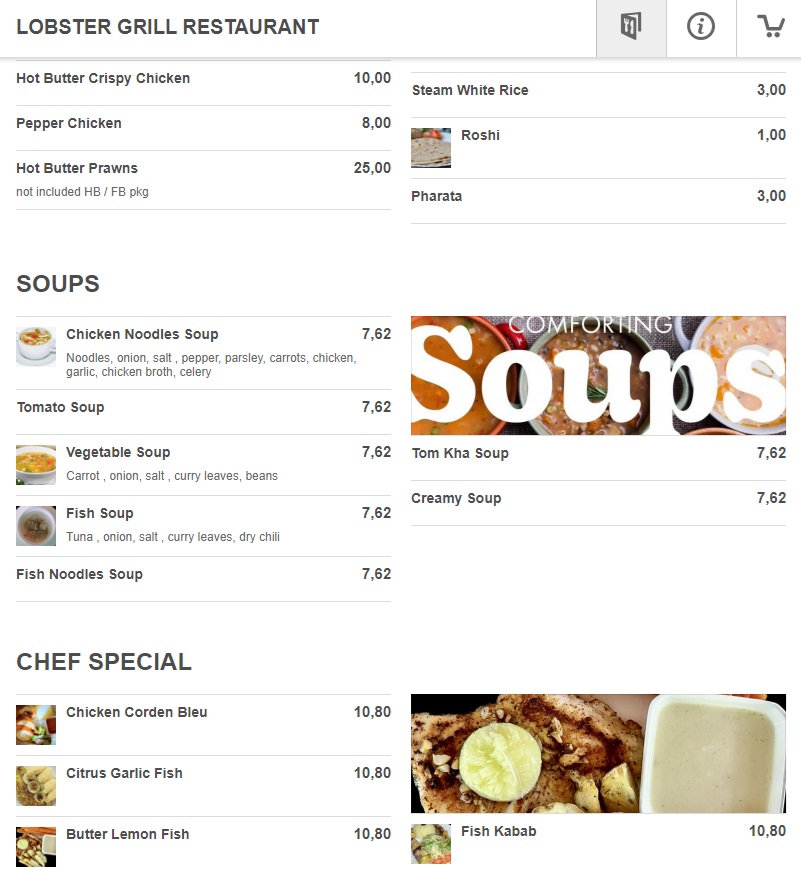Select Citrus Garlic Fish
The image size is (801, 871).
124,774
